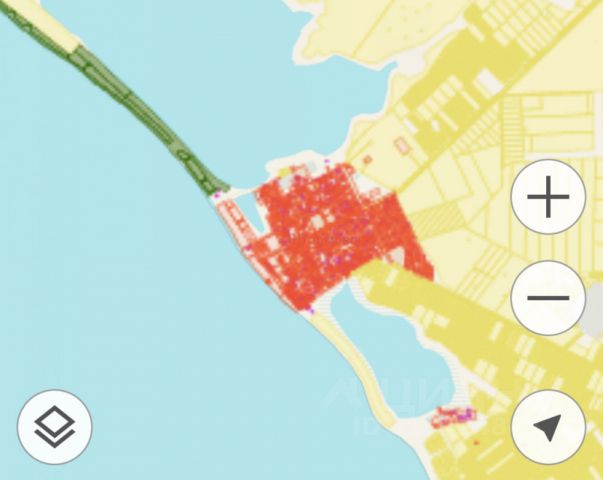Zoom in on the map
The image size is (603, 480).
[x=547, y=197]
